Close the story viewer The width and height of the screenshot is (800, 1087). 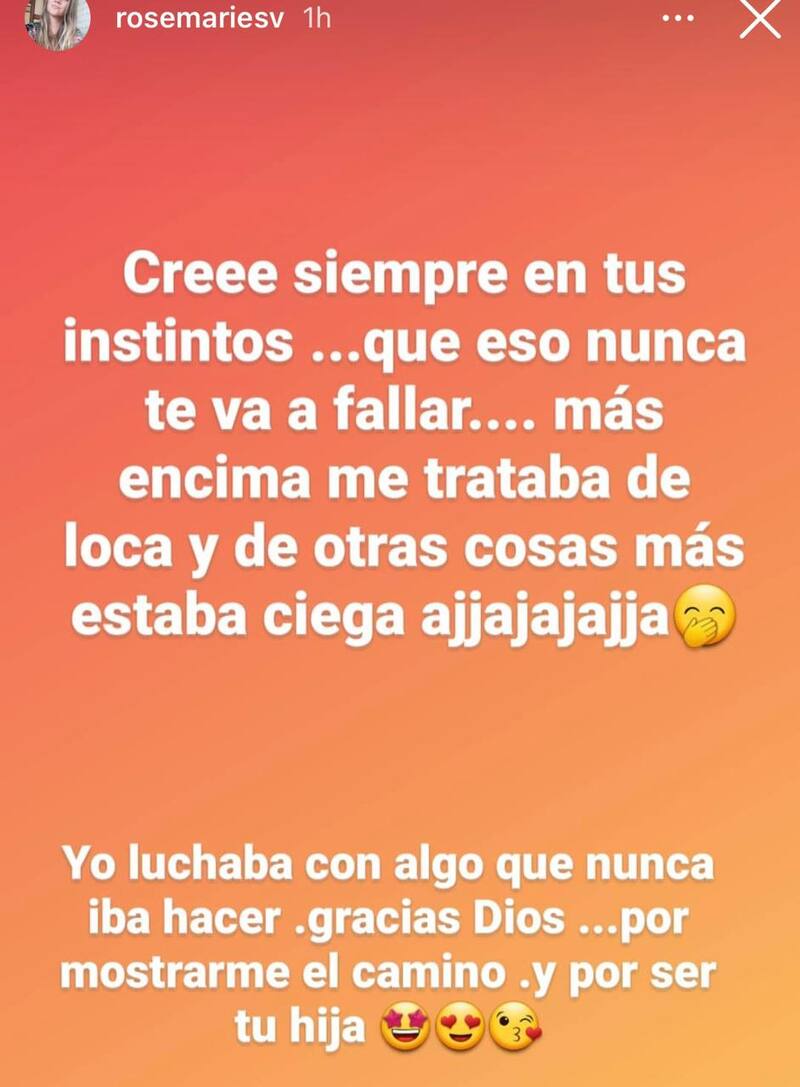(x=759, y=20)
